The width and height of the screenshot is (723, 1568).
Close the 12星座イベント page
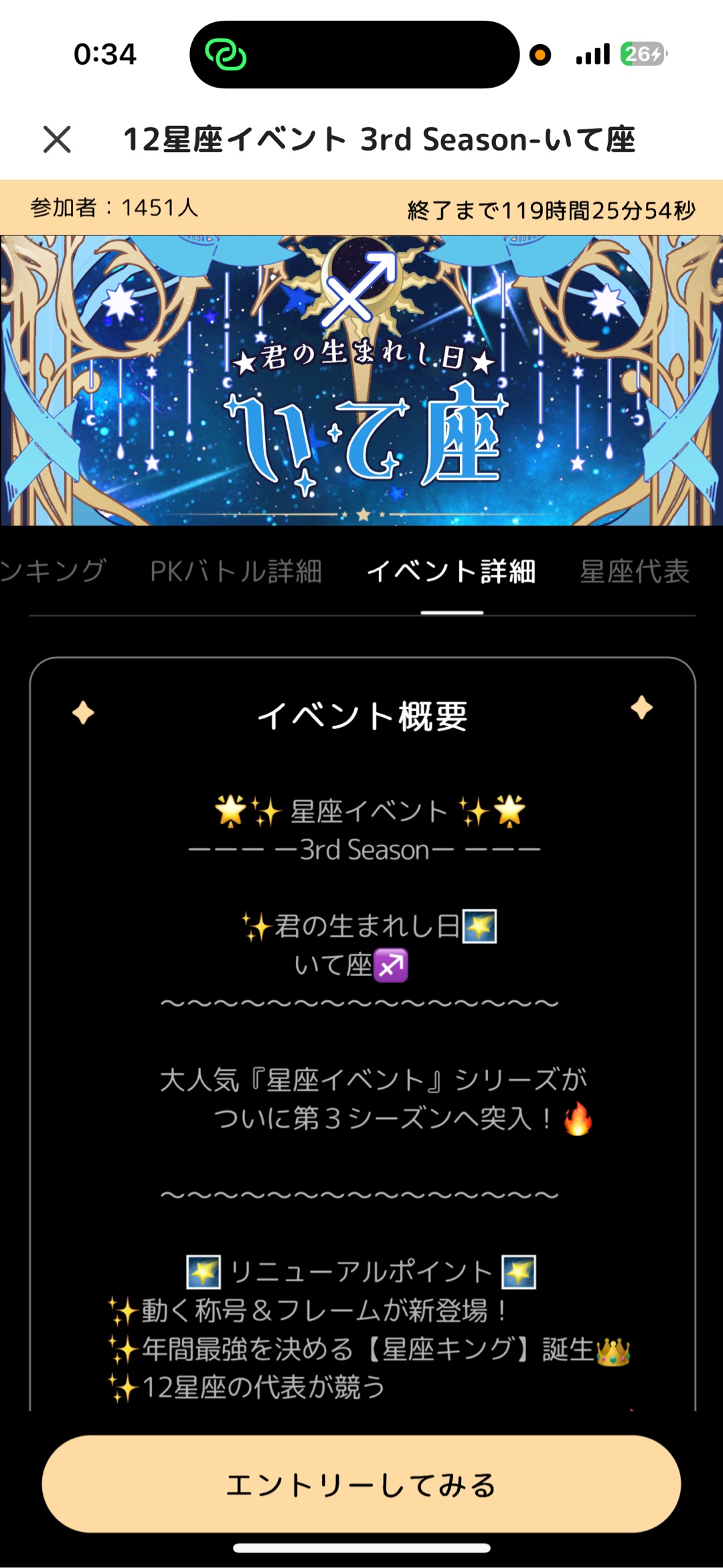(x=57, y=140)
